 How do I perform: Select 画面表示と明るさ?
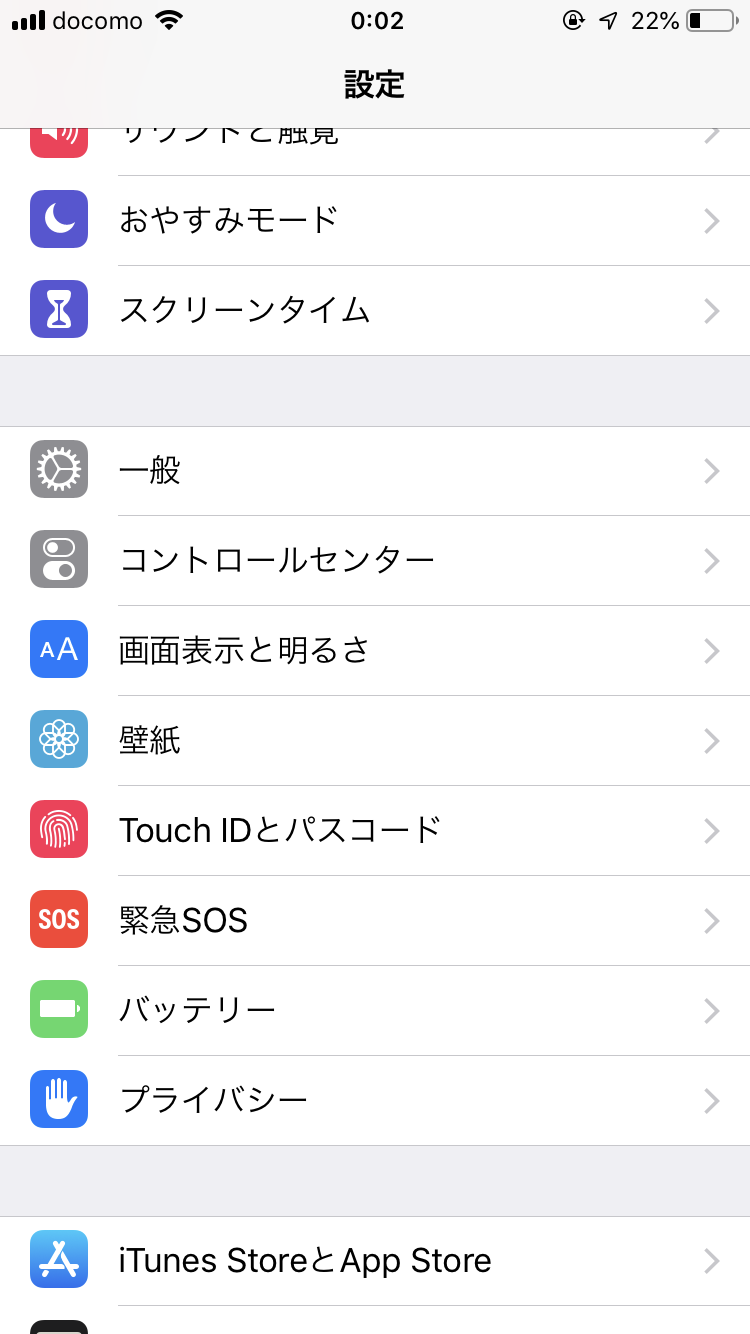375,650
